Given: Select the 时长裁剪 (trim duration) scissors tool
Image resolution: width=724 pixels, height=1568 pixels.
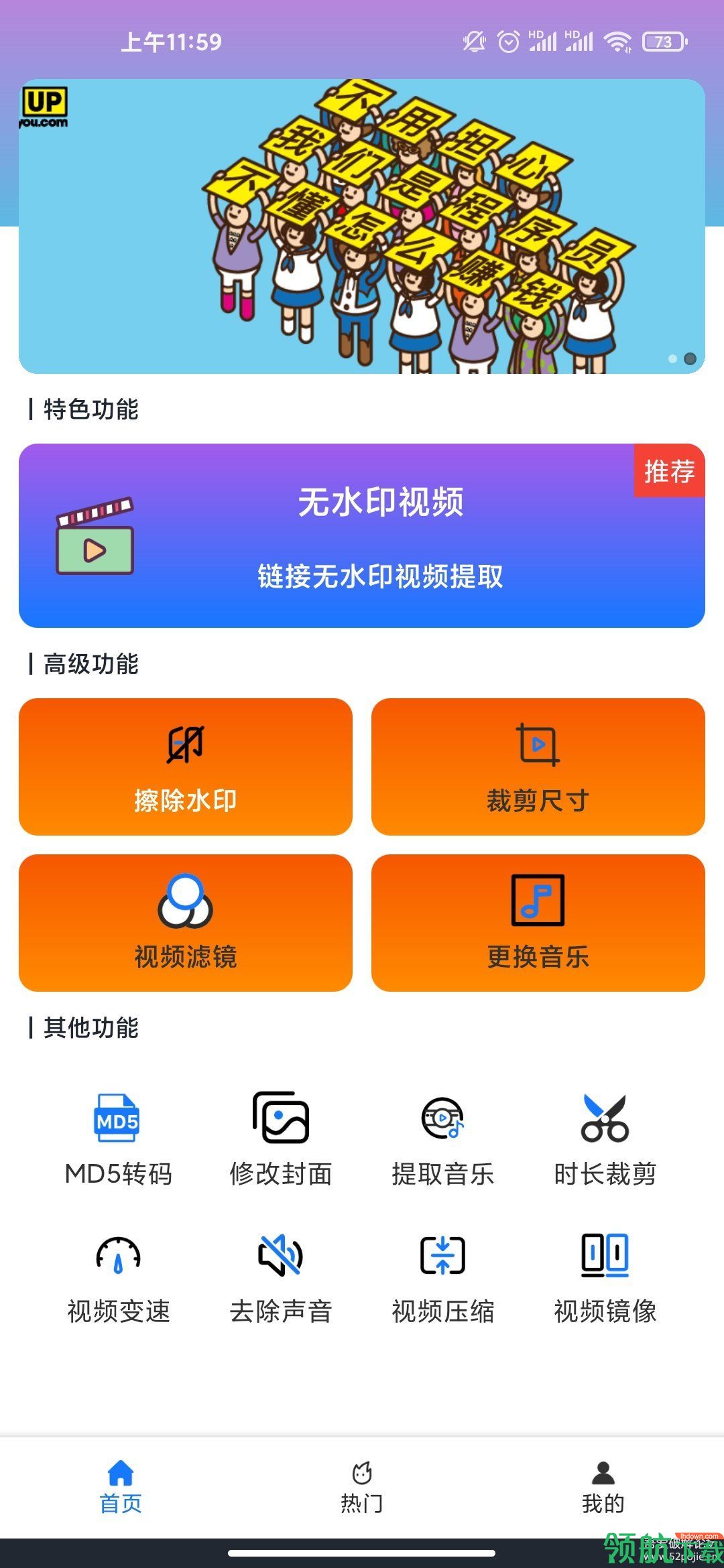Looking at the screenshot, I should point(605,1139).
